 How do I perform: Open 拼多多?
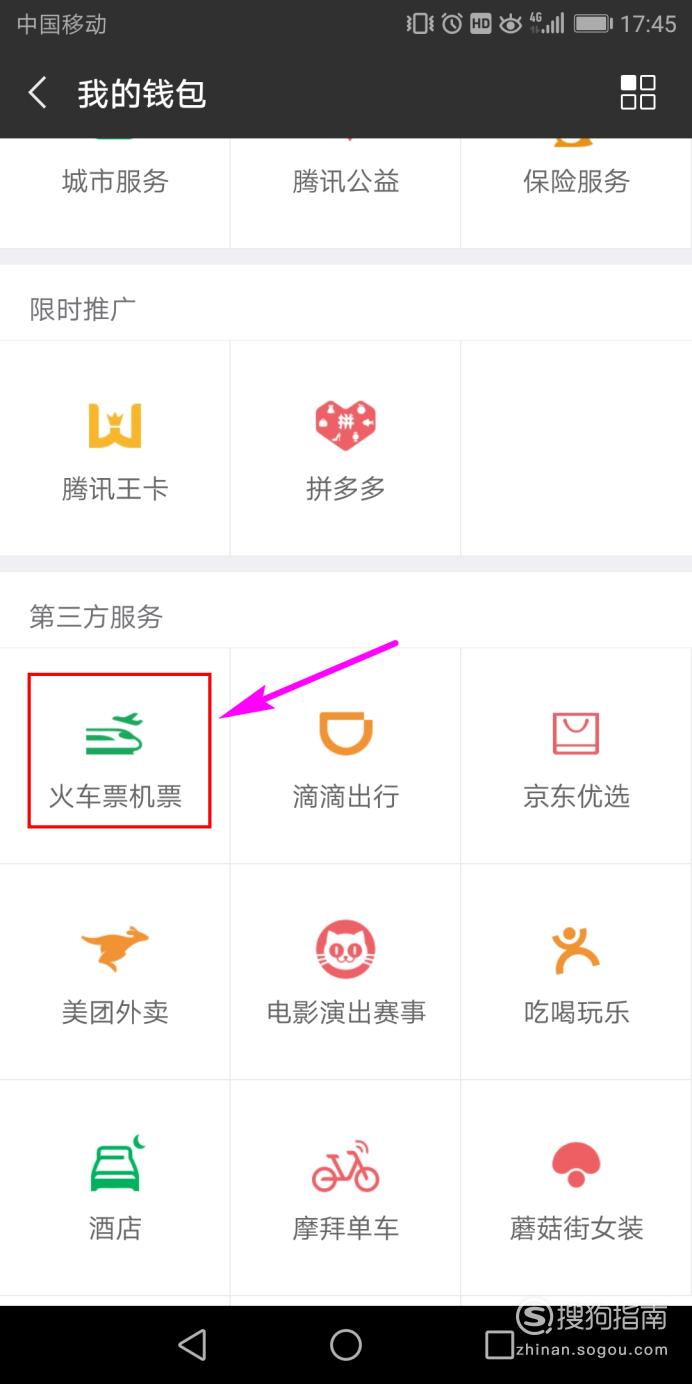tap(346, 448)
